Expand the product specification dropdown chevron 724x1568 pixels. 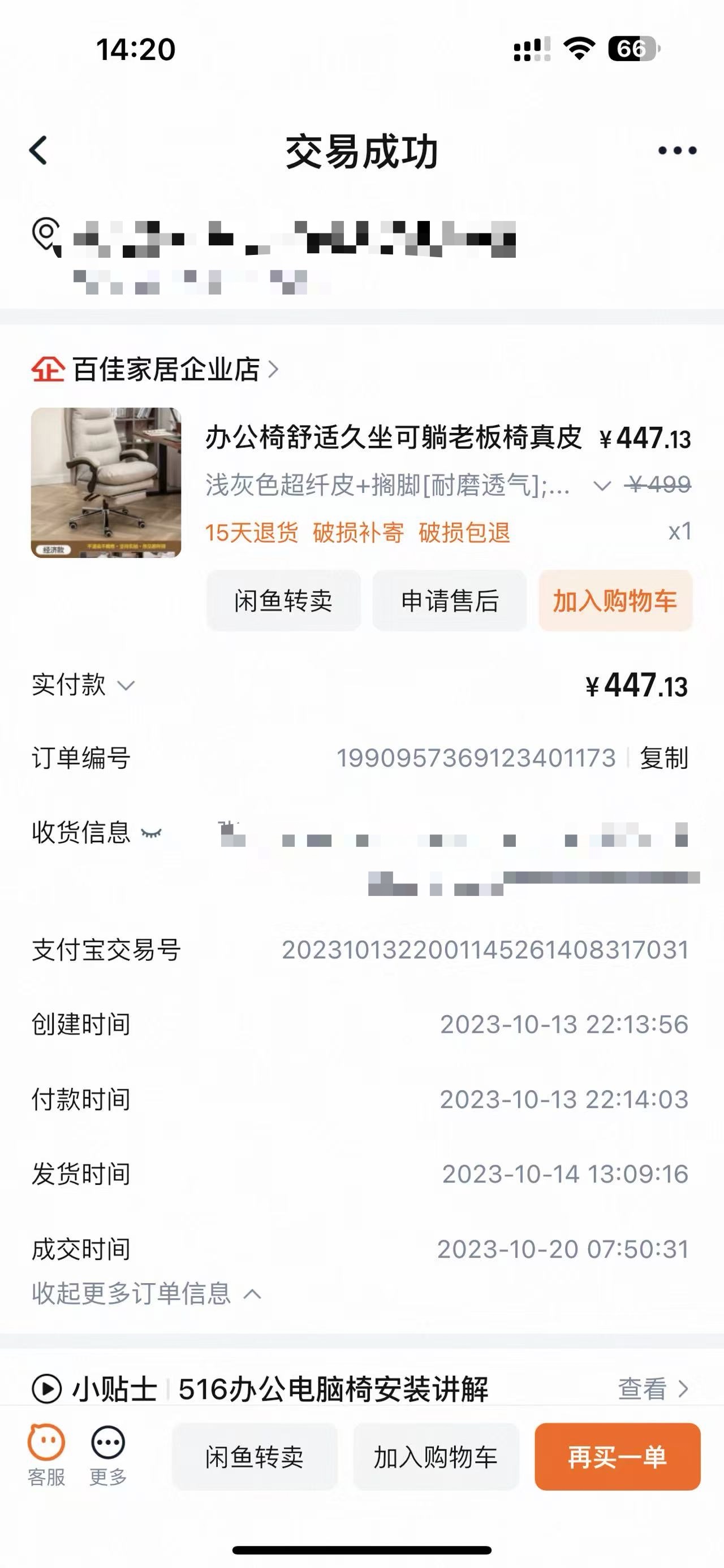point(602,486)
